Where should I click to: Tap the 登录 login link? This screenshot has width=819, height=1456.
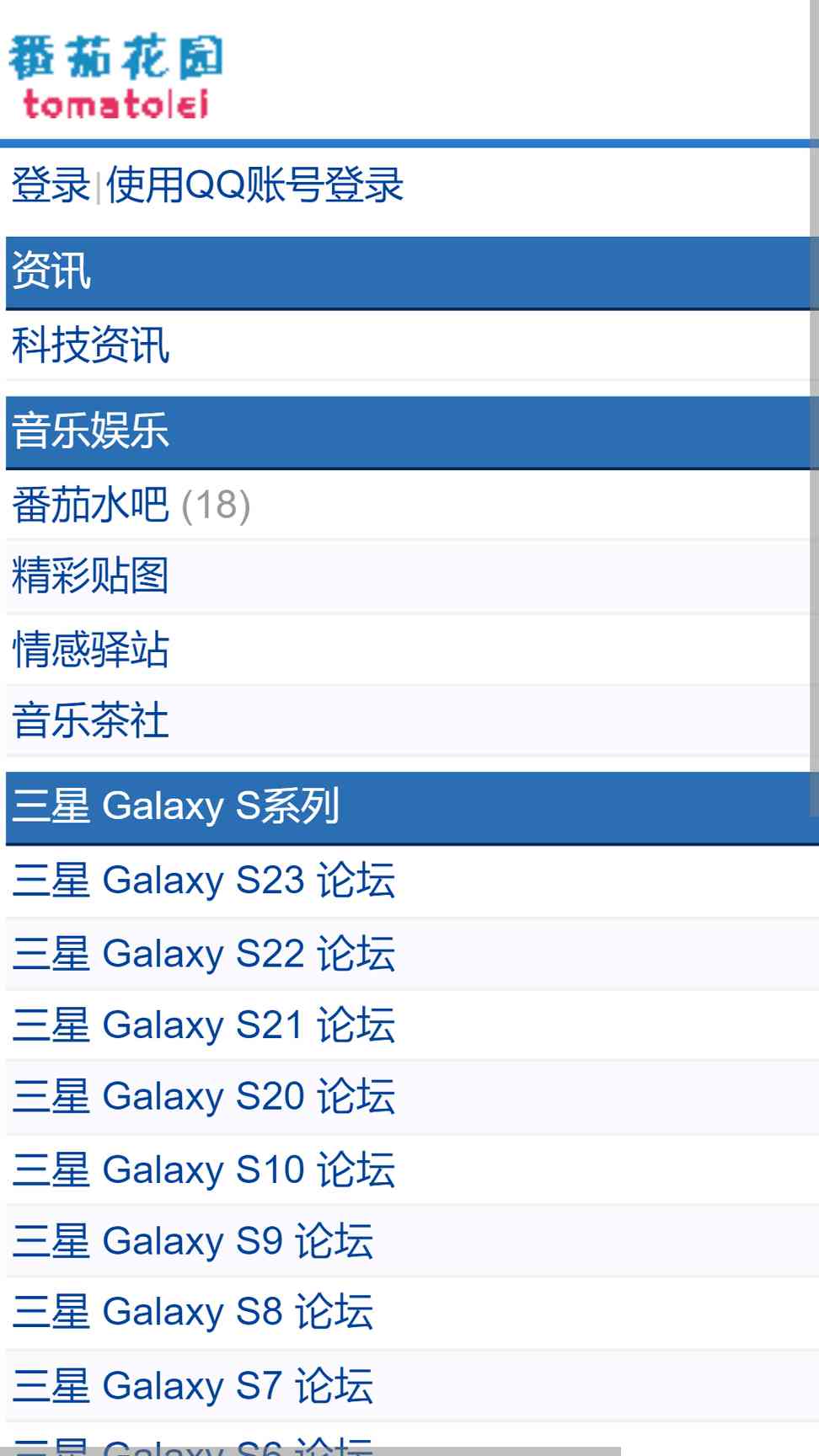point(51,185)
